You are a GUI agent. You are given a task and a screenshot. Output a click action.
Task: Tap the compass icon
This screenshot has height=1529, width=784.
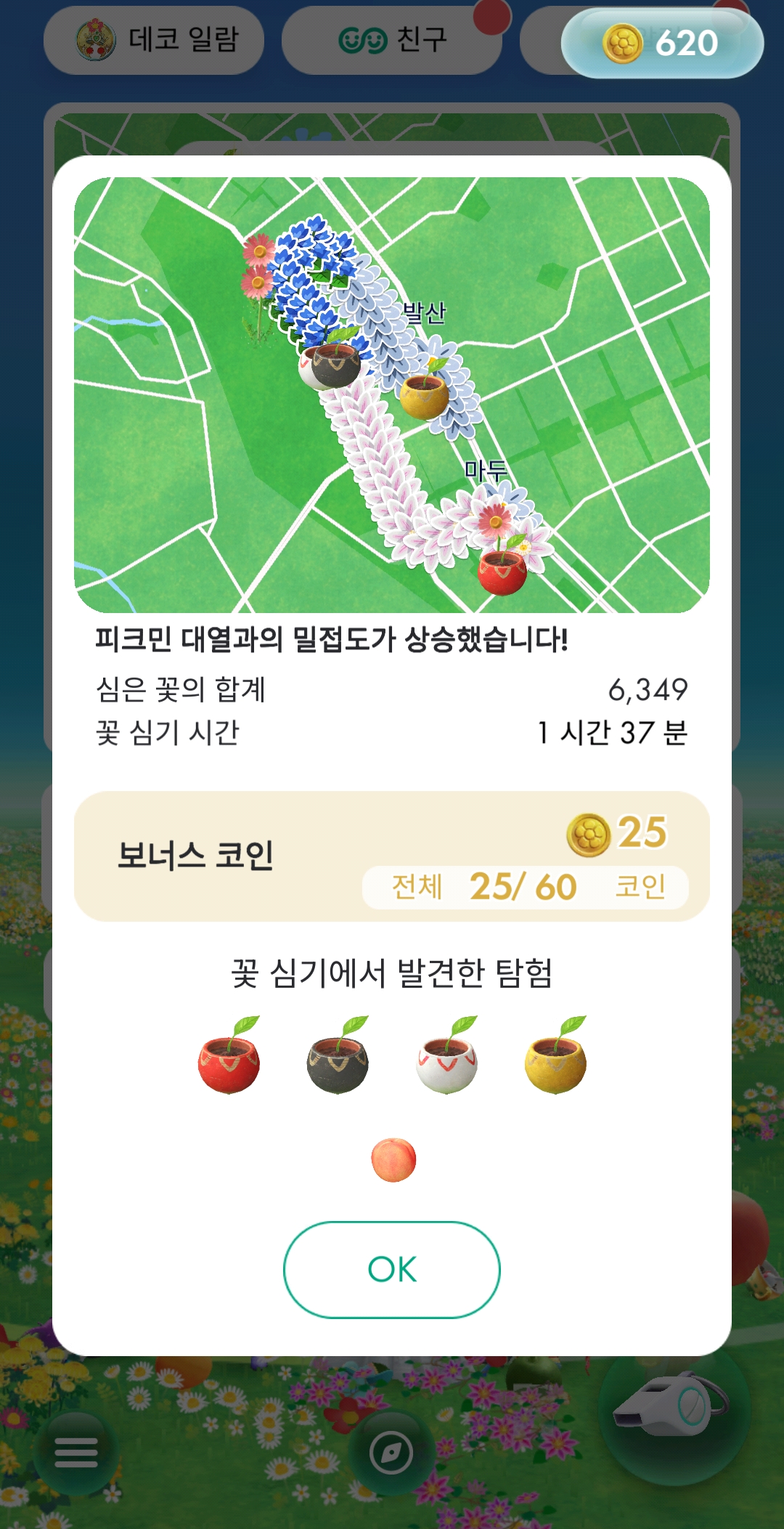click(391, 1453)
